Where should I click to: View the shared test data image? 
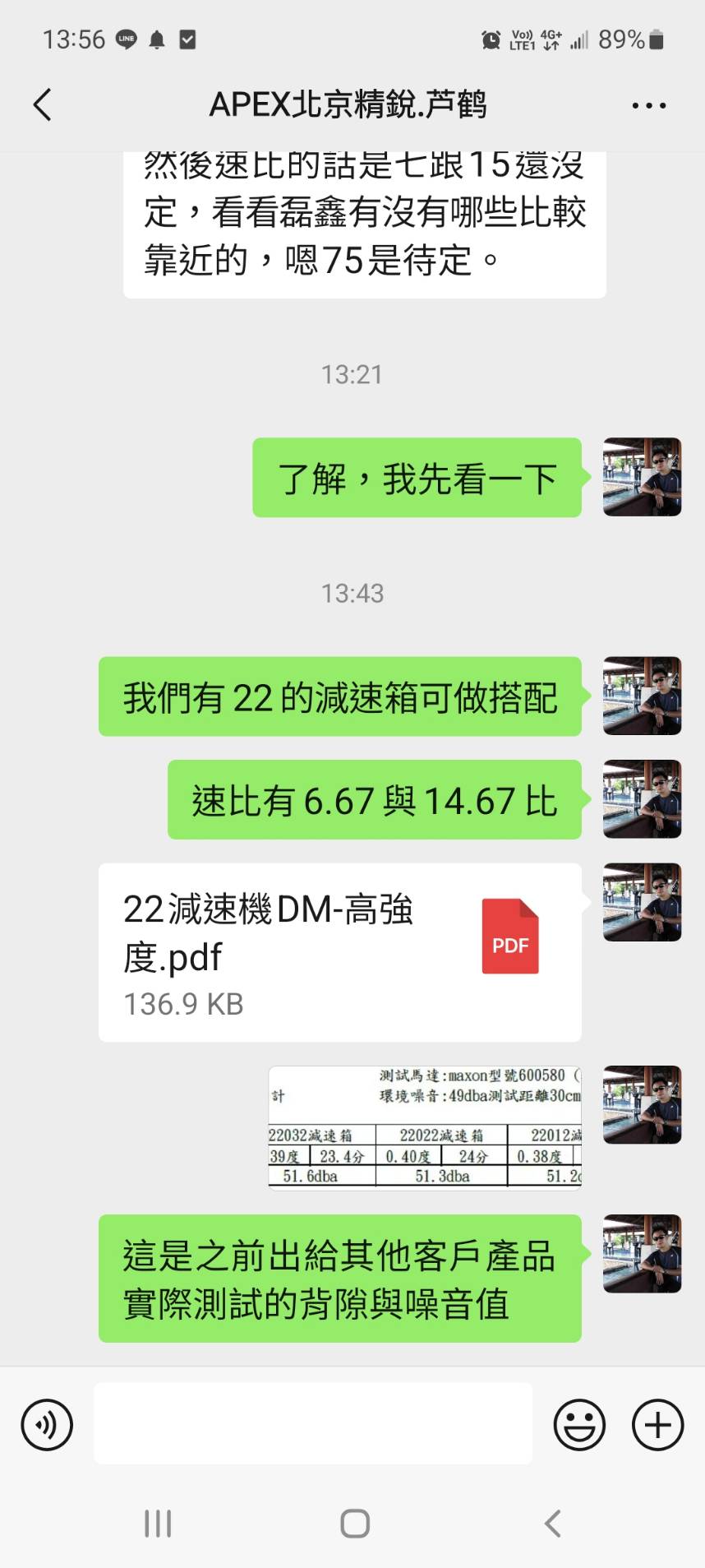[x=425, y=1126]
